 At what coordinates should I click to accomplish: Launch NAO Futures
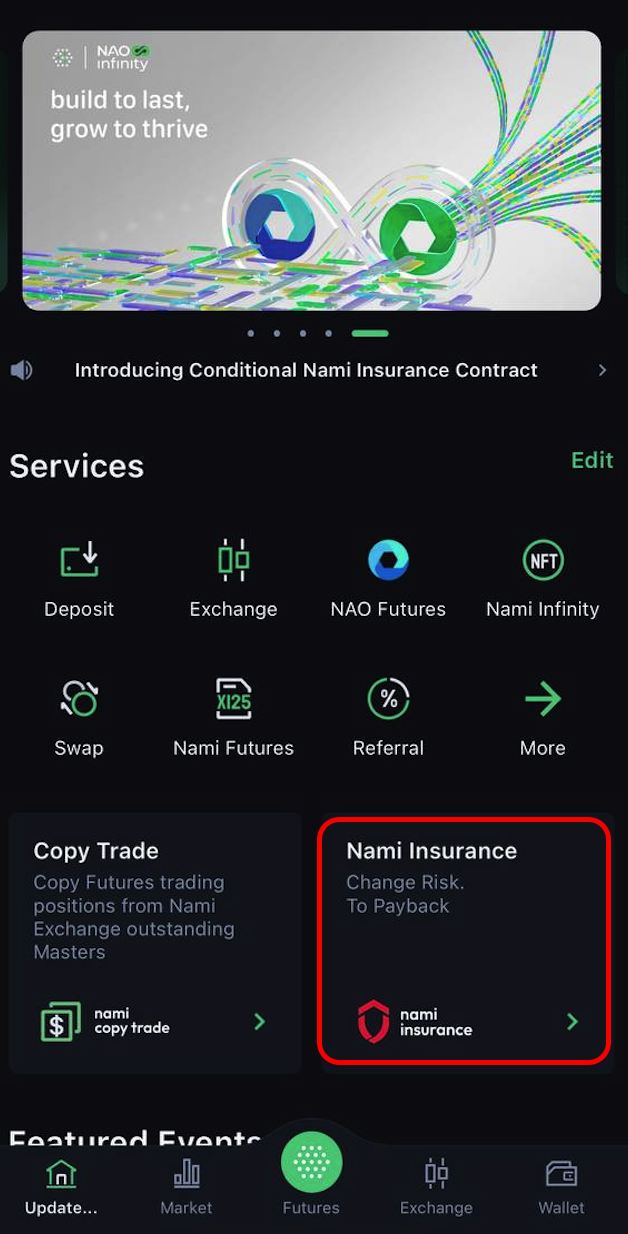coord(388,578)
